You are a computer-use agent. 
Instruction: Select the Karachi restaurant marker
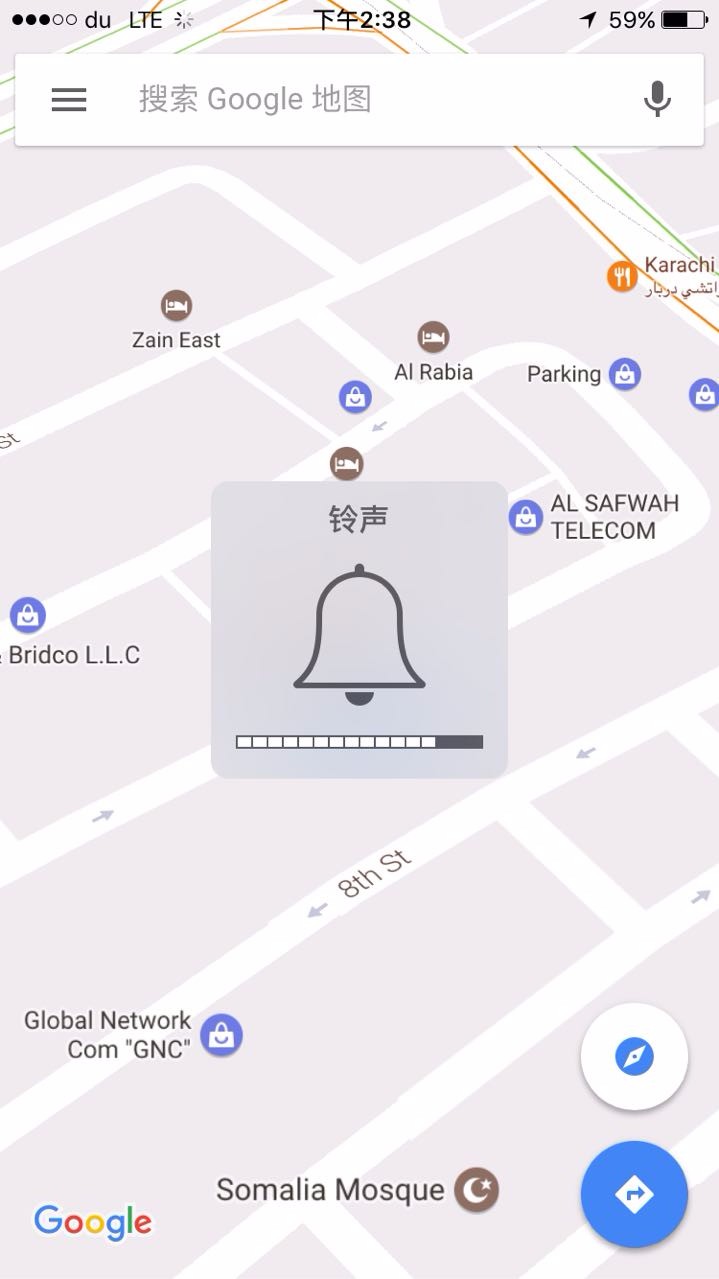623,276
